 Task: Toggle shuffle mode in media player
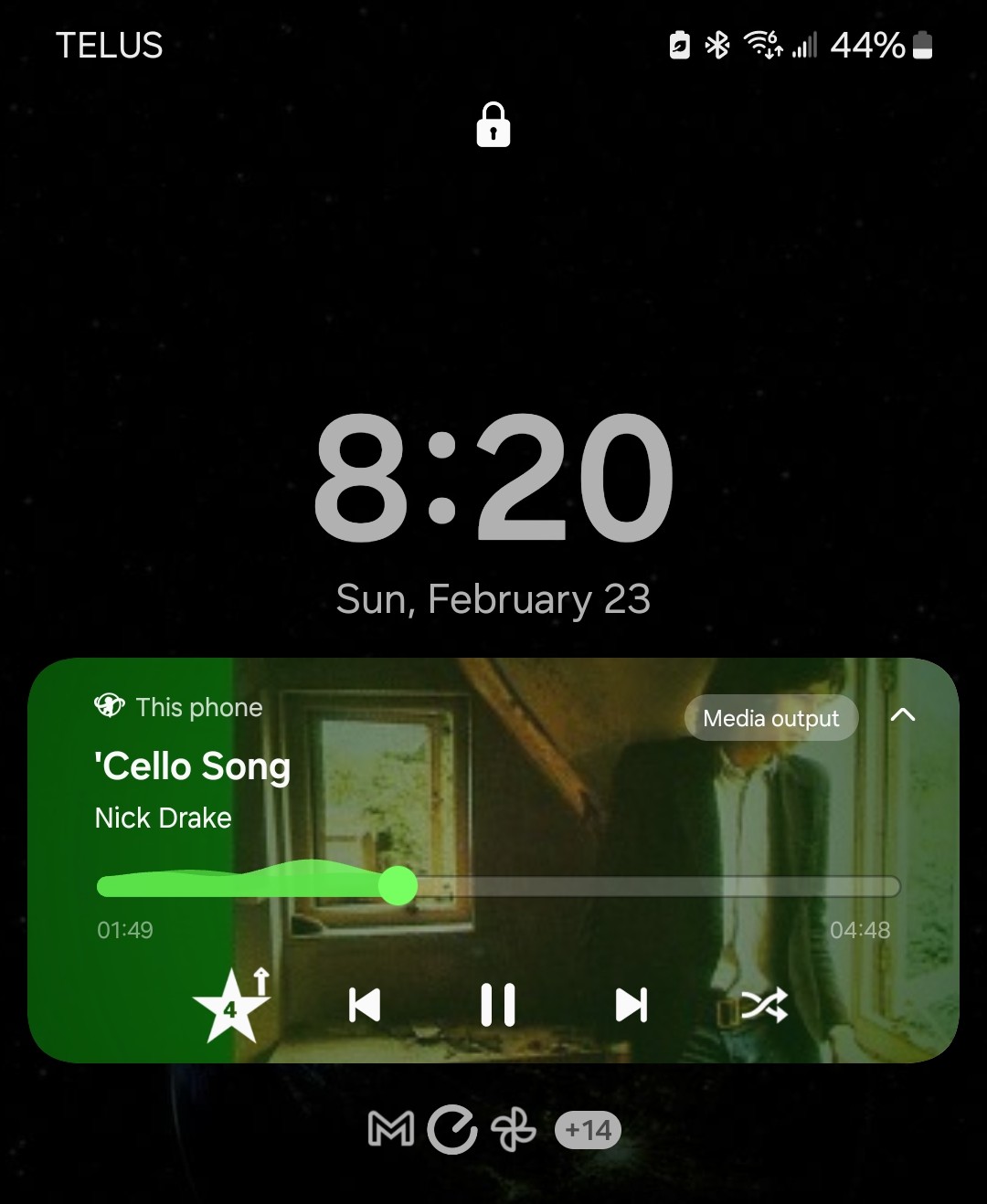coord(763,1006)
